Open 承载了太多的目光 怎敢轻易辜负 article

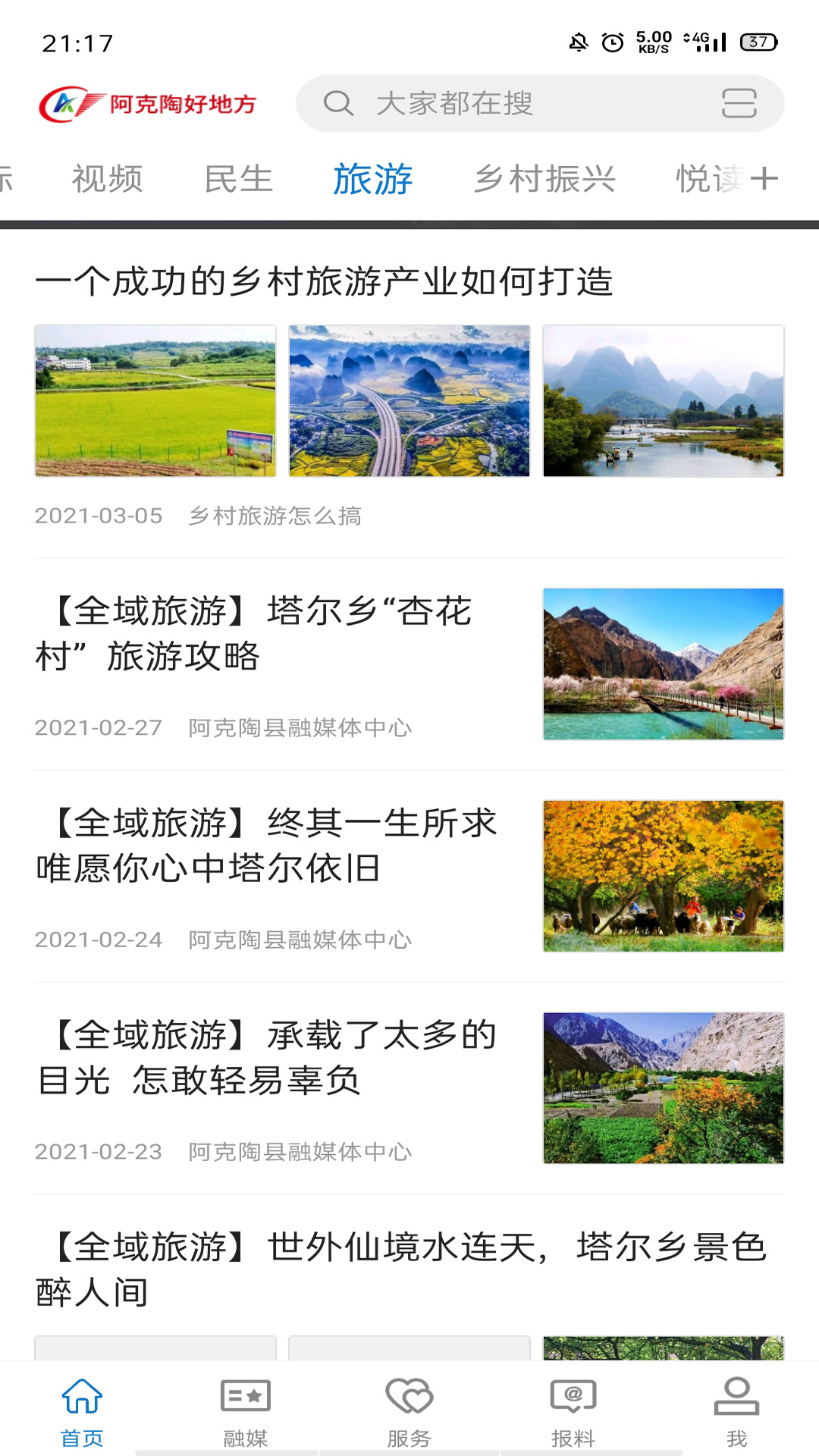[265, 1059]
